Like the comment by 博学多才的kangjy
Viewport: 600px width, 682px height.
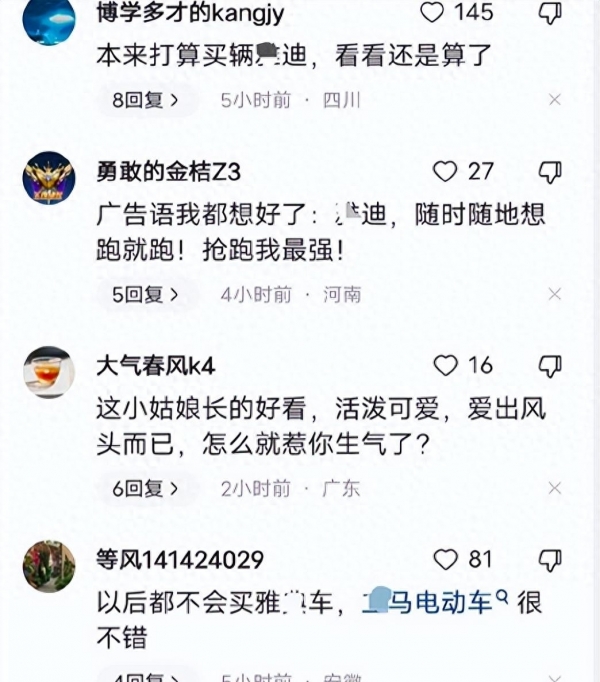coord(432,12)
